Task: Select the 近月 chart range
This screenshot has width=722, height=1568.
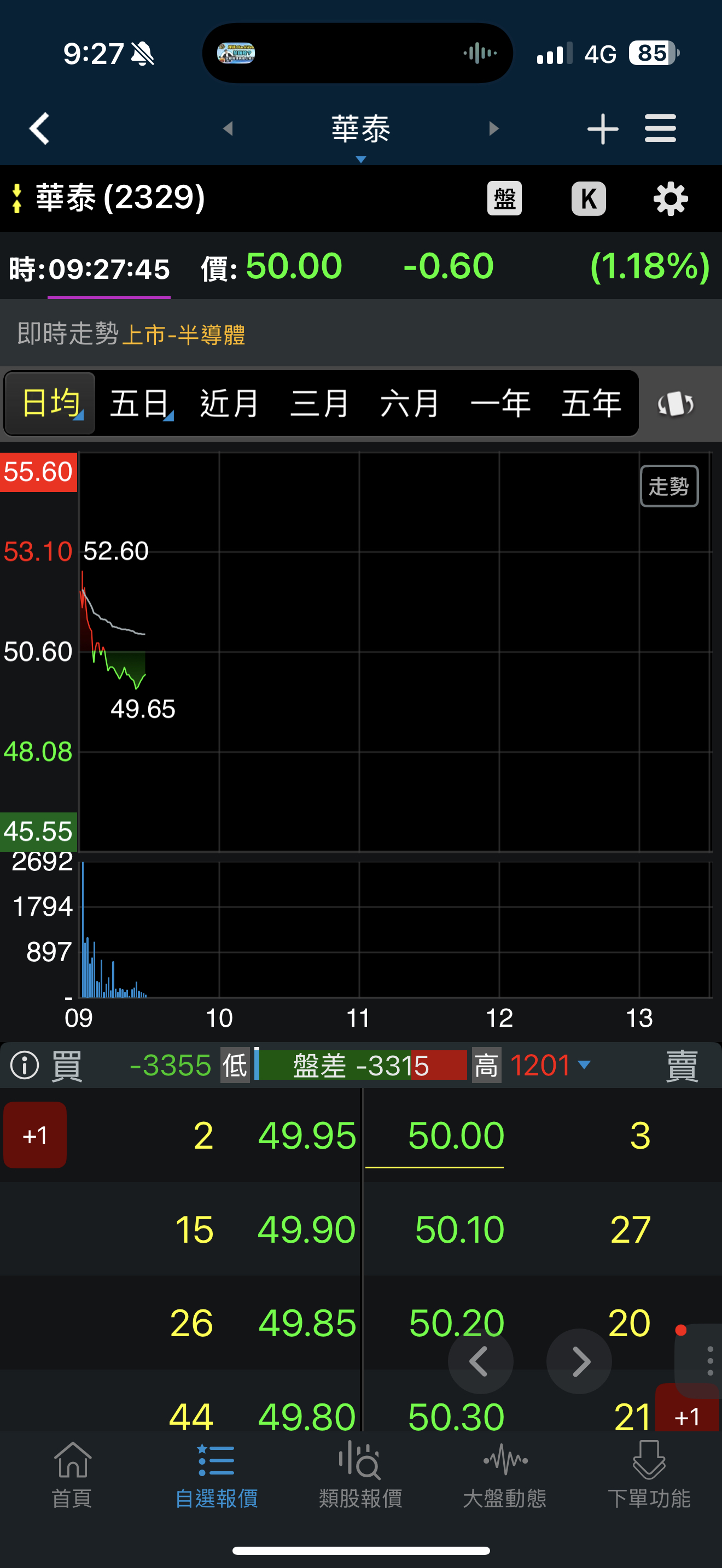Action: coord(230,403)
